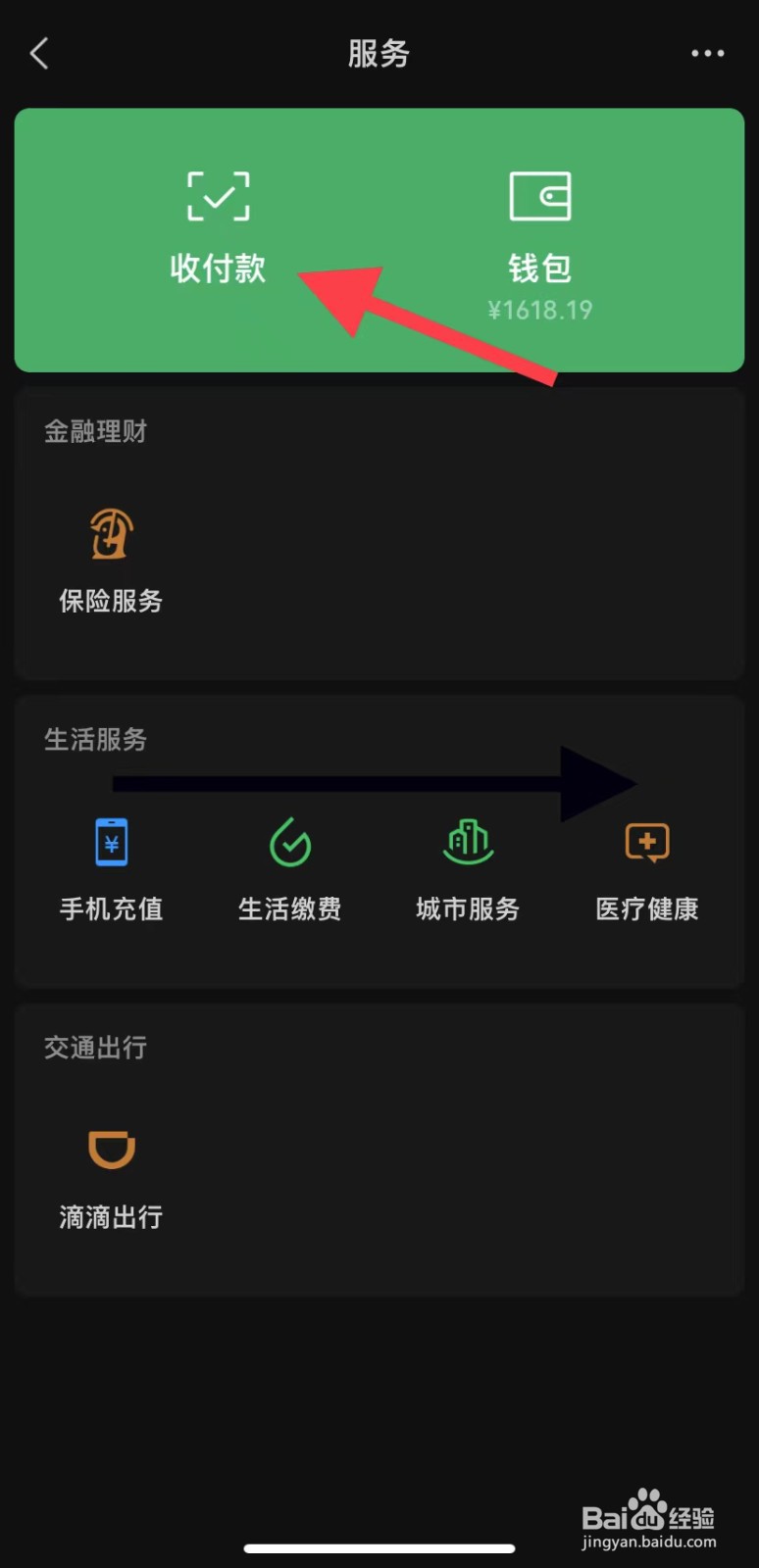Open the 钱包 wallet icon
759x1568 pixels.
(x=540, y=196)
